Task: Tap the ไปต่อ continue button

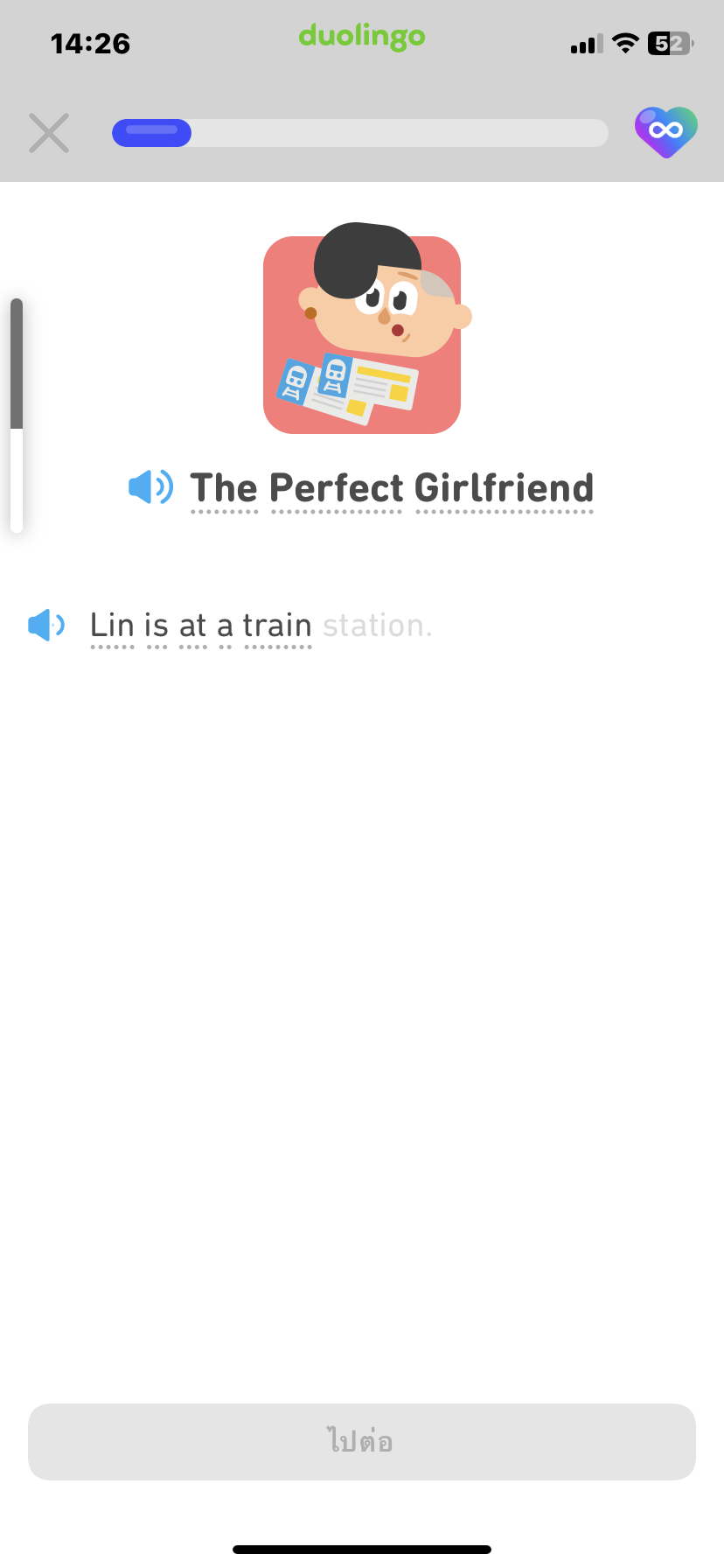Action: click(362, 1441)
